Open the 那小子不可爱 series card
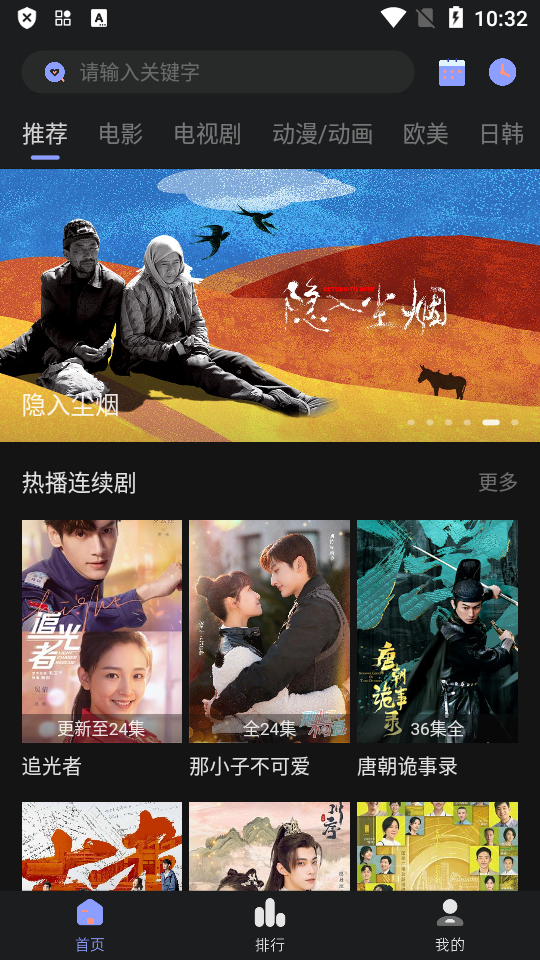The width and height of the screenshot is (540, 960). (269, 649)
